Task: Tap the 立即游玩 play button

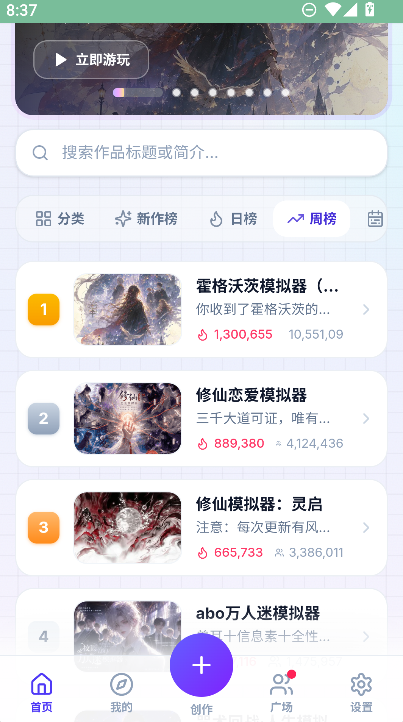Action: [91, 59]
